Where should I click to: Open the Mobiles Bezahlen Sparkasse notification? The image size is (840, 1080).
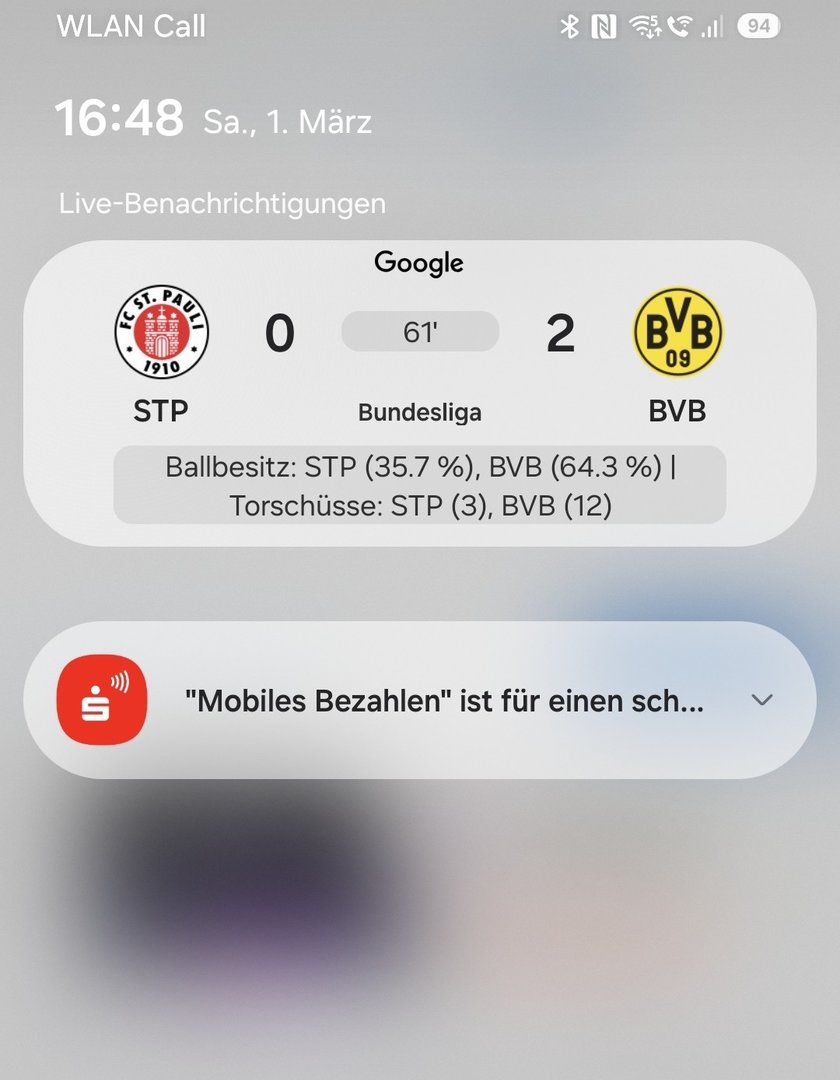444,701
